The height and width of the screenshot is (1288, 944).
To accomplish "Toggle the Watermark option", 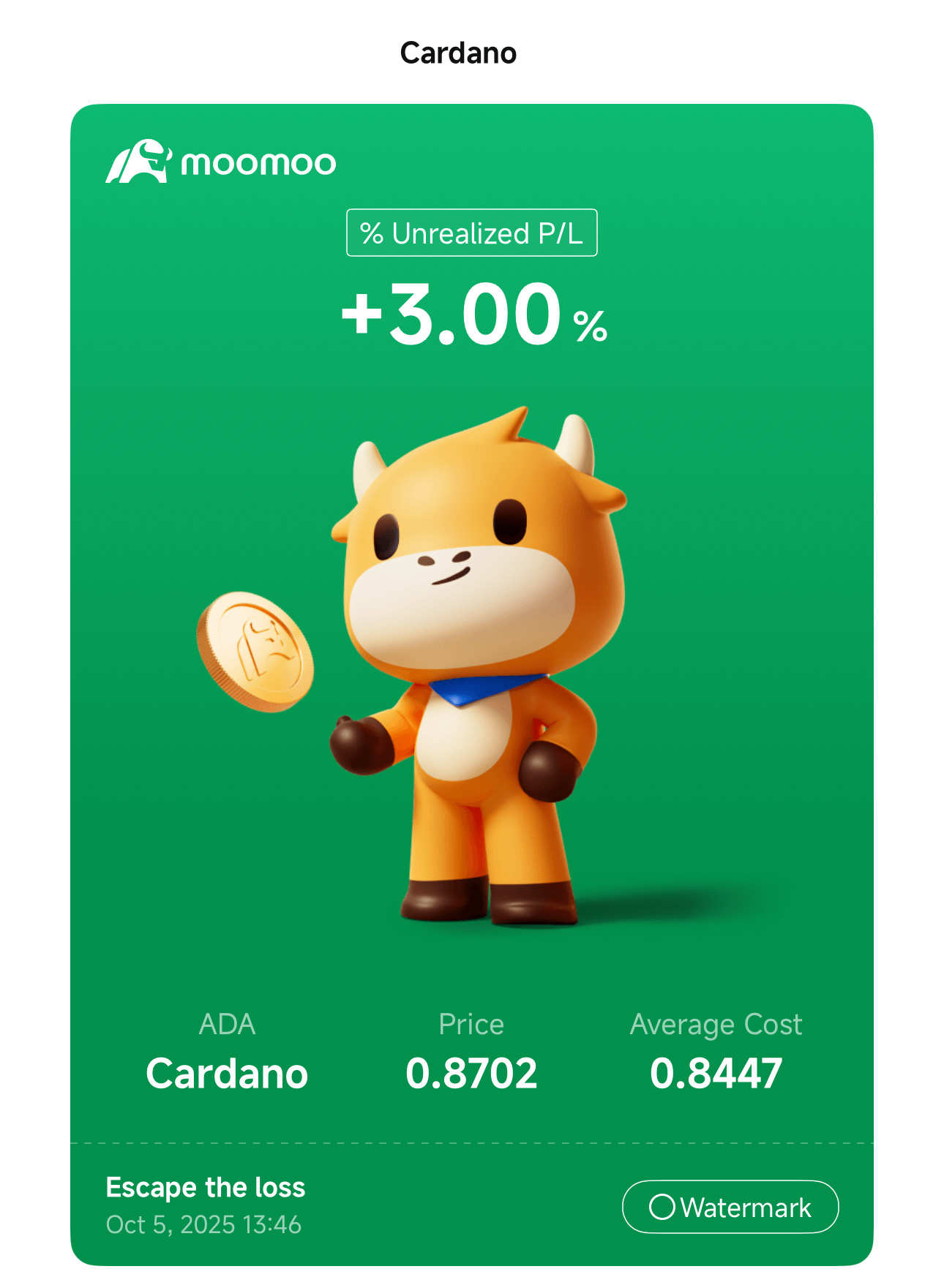I will click(x=730, y=1207).
